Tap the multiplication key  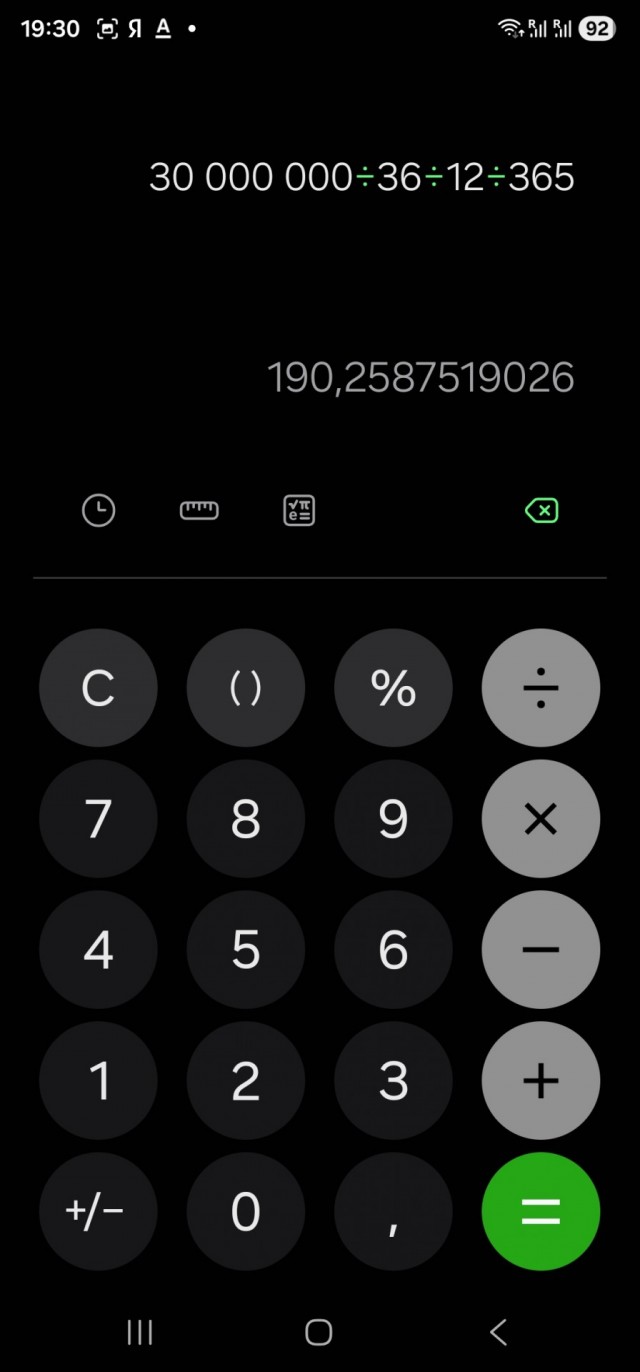(541, 819)
